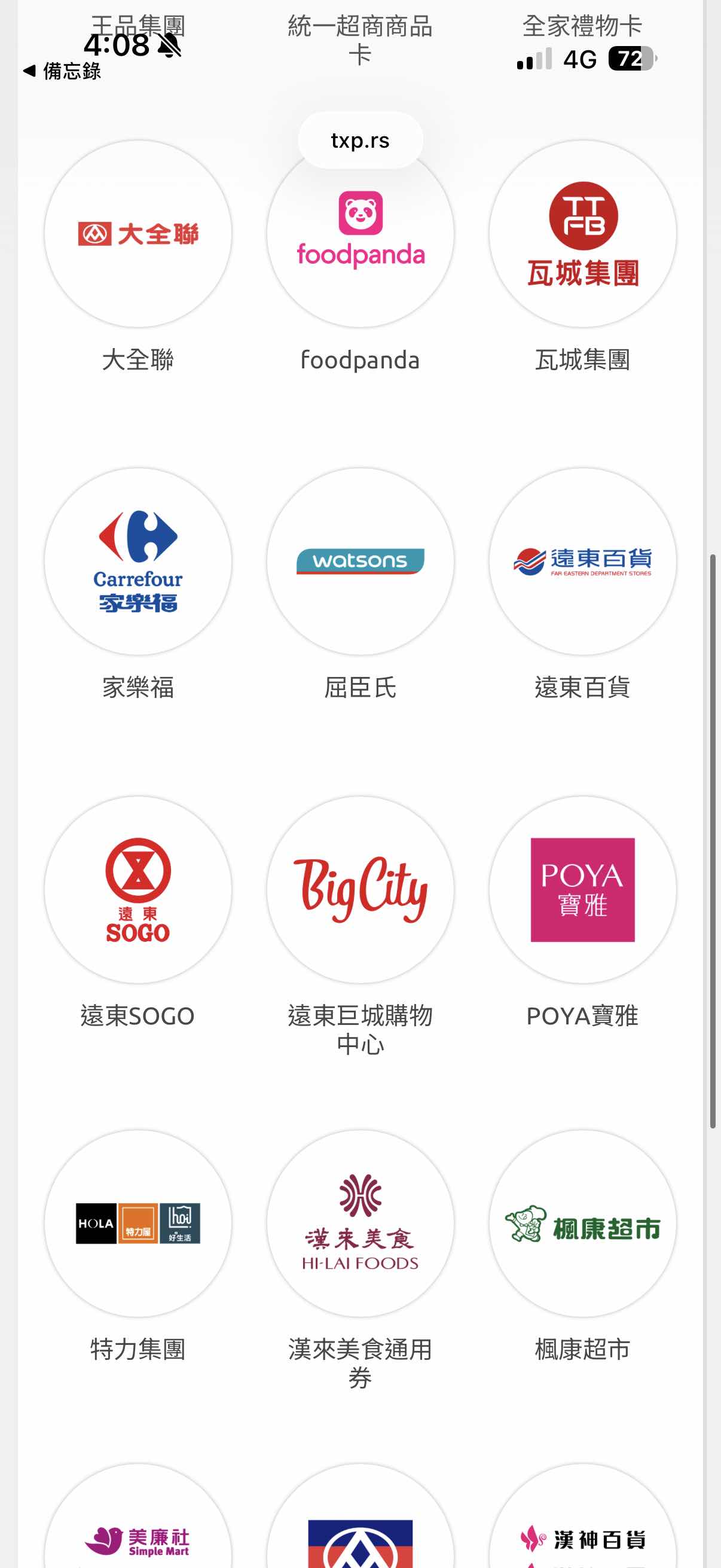Return to the 備忘錄 app

point(63,71)
